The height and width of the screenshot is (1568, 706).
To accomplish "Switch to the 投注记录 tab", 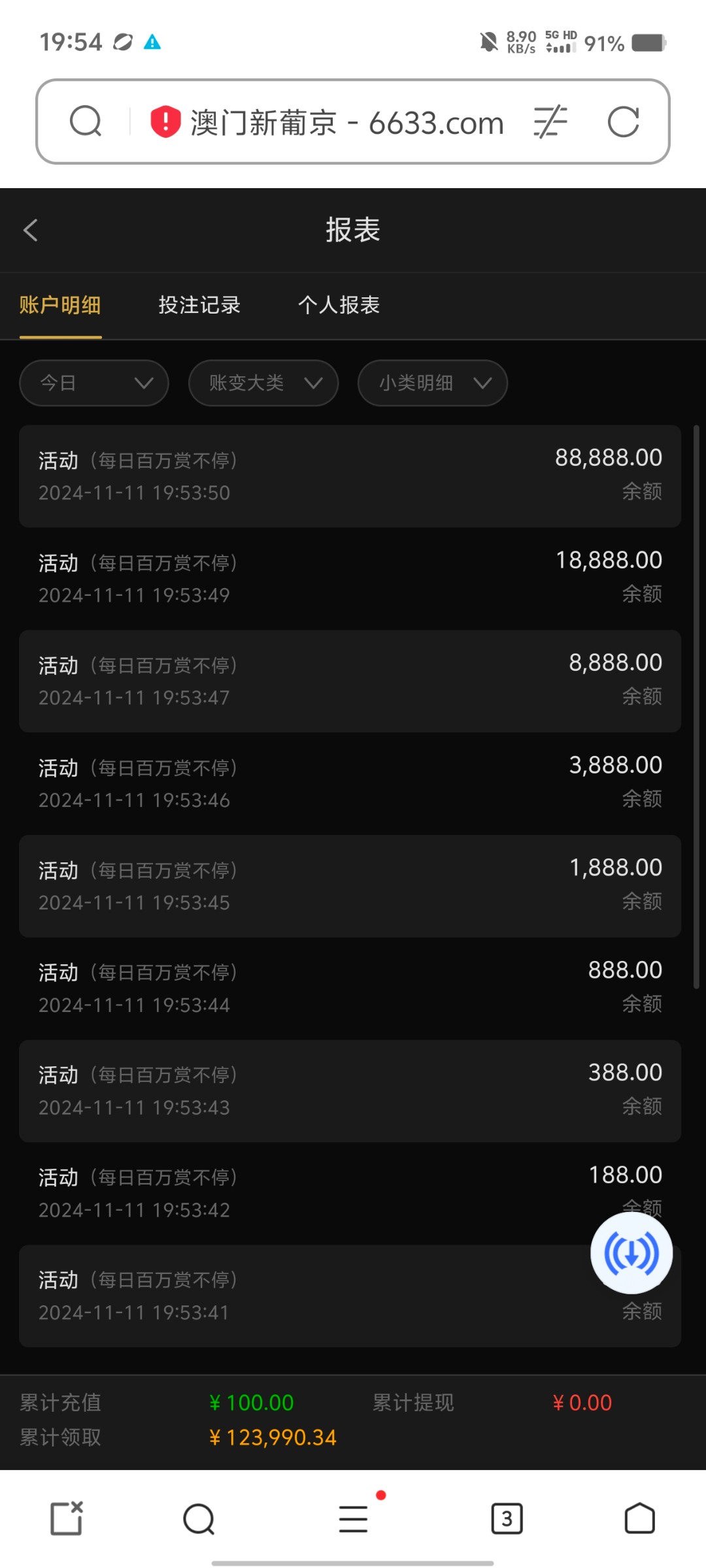I will 199,305.
